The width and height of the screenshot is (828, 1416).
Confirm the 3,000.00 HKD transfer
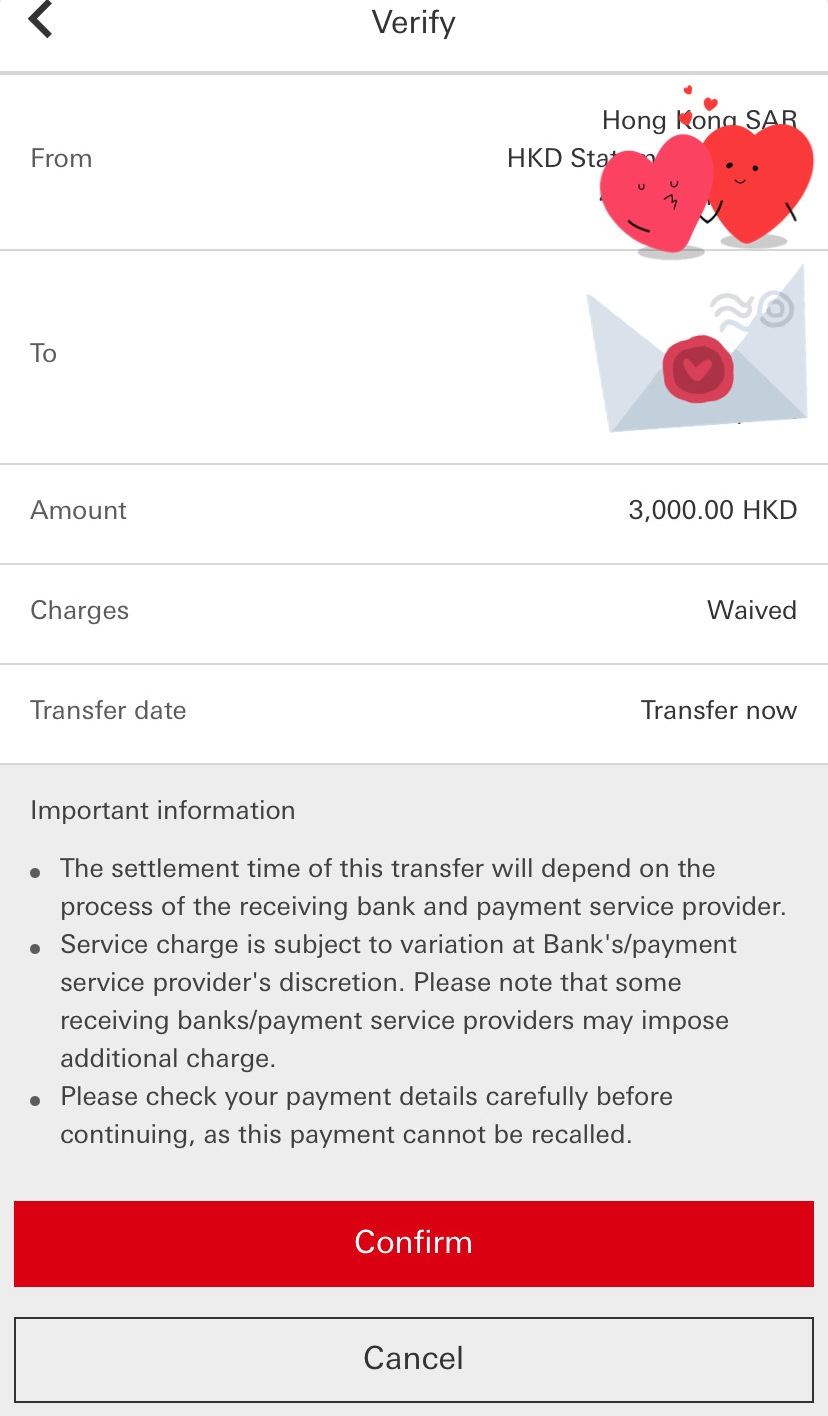coord(414,1243)
